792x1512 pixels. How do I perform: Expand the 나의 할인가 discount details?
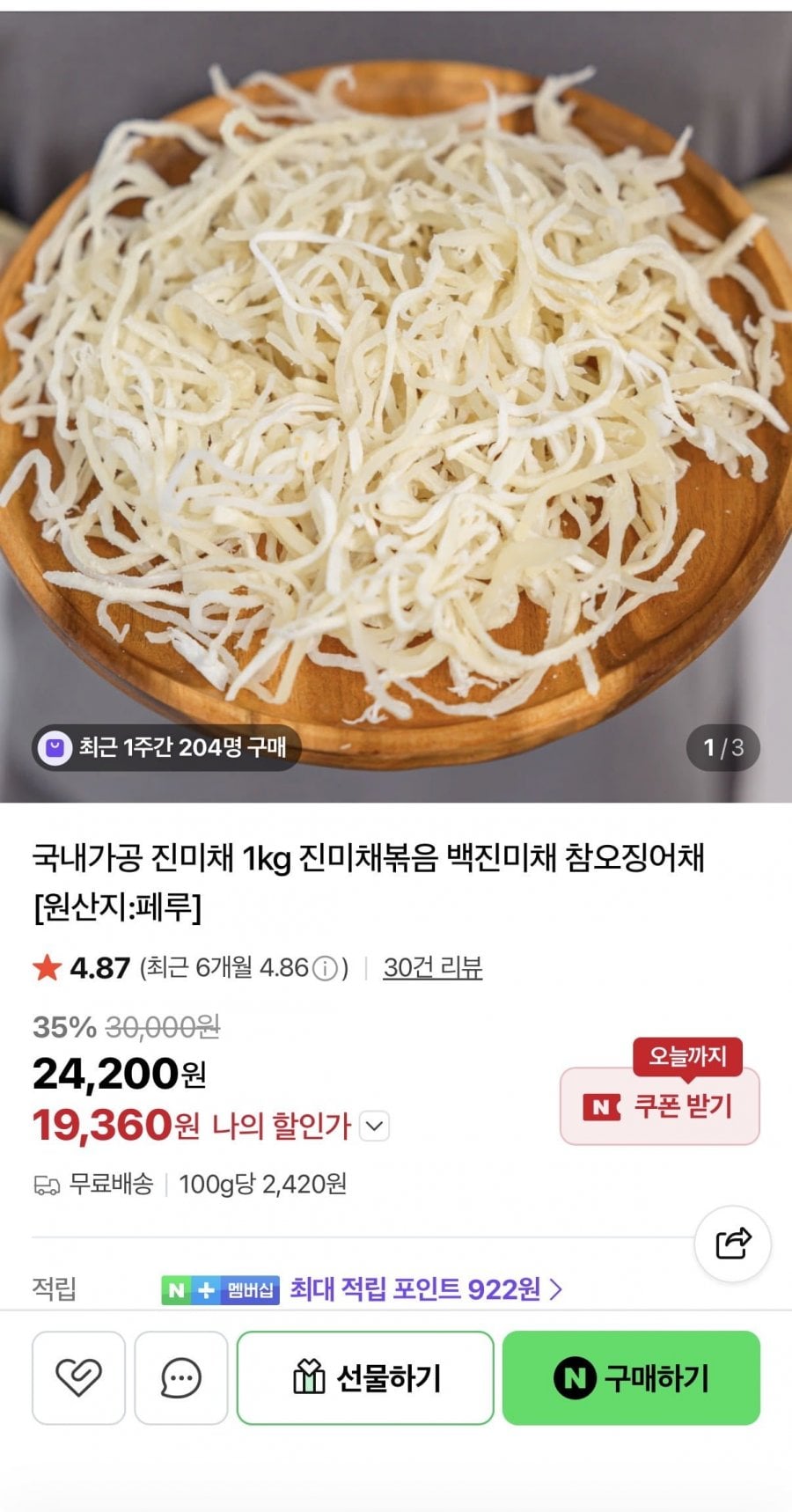tap(375, 1126)
